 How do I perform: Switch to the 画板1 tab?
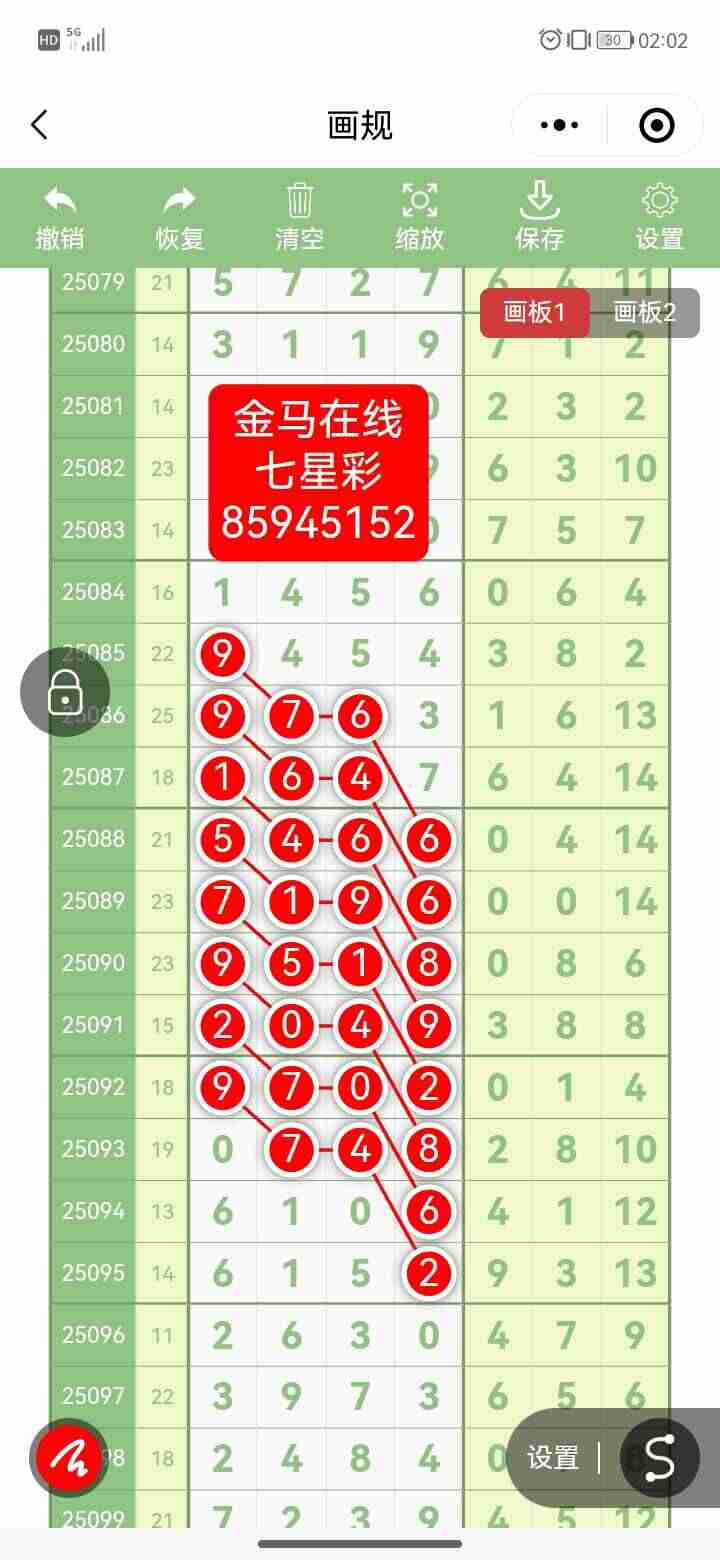535,312
